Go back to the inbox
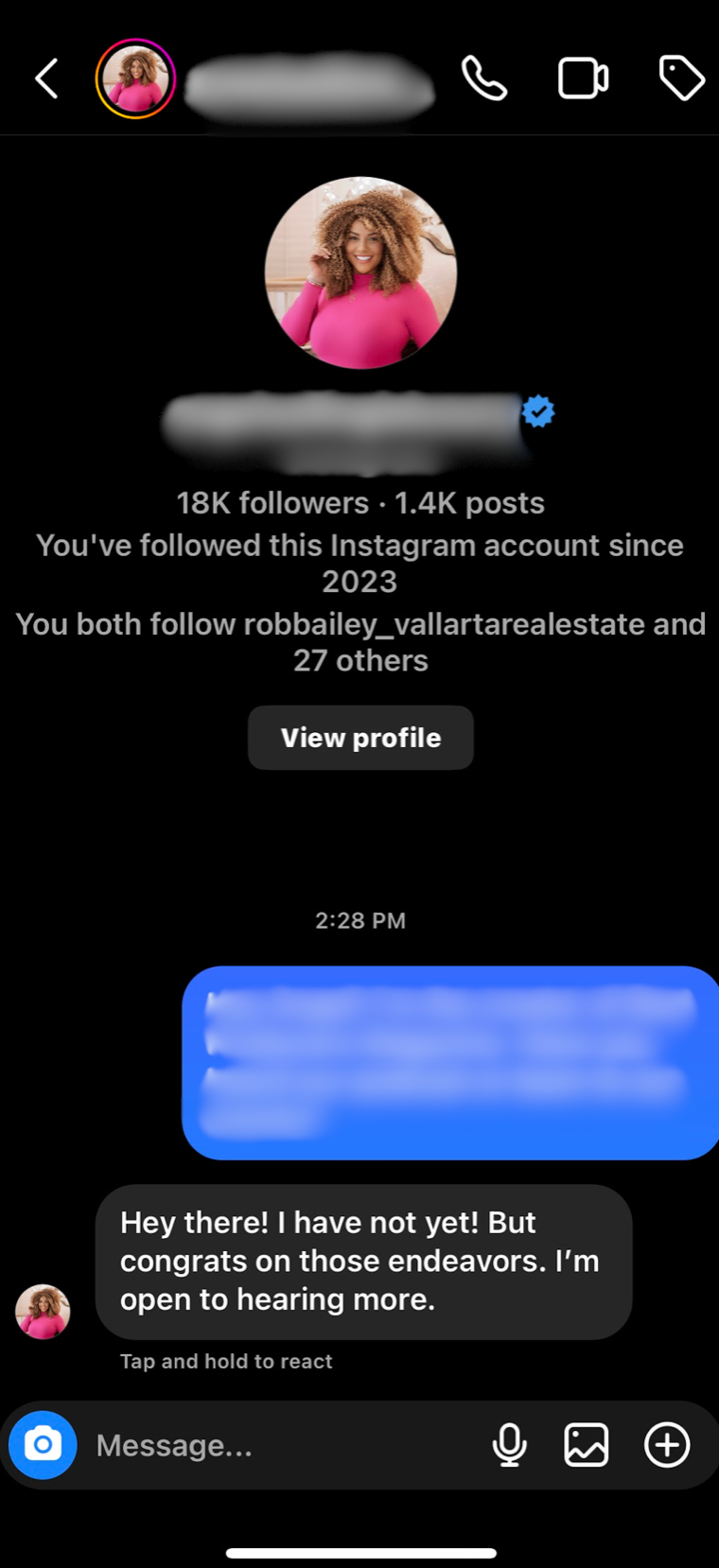Screen dimensions: 719x1568 (46, 78)
